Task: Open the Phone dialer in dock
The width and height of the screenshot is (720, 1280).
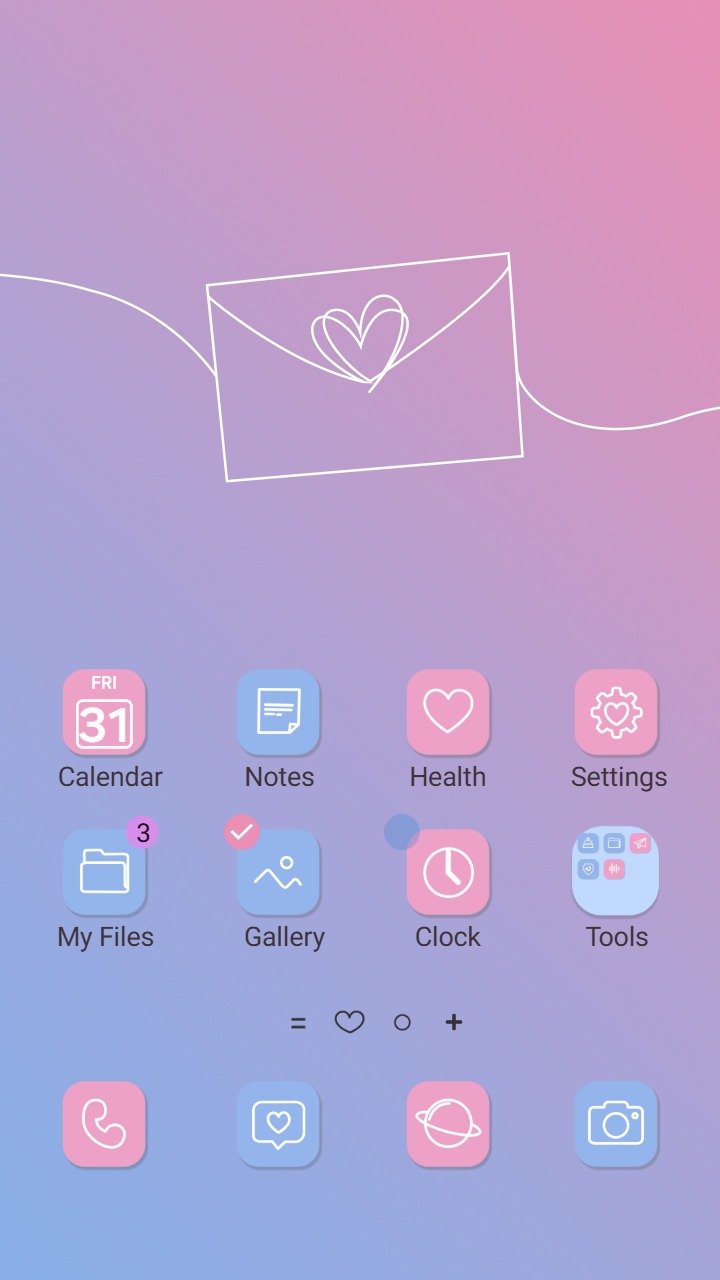Action: (x=104, y=1124)
